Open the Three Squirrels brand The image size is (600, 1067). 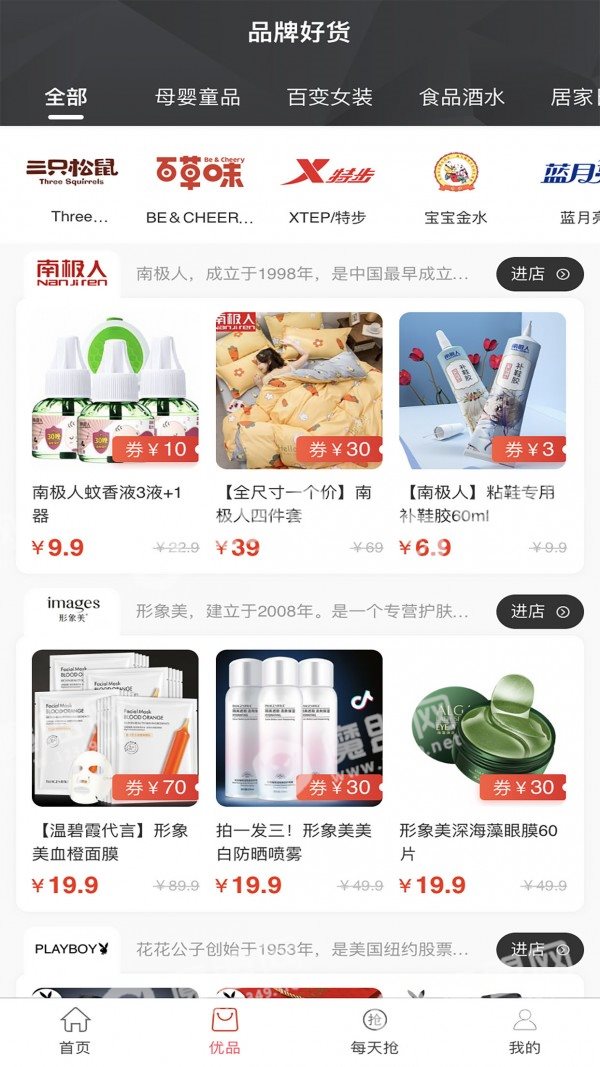(72, 187)
